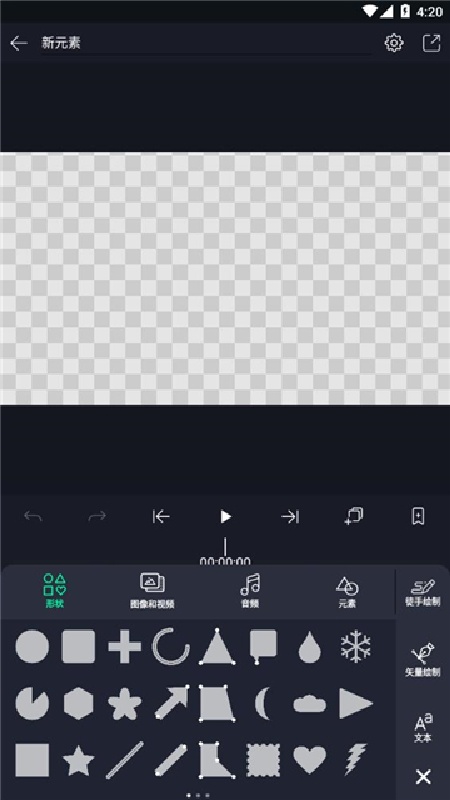Switch to the 元素 tab

click(x=347, y=592)
